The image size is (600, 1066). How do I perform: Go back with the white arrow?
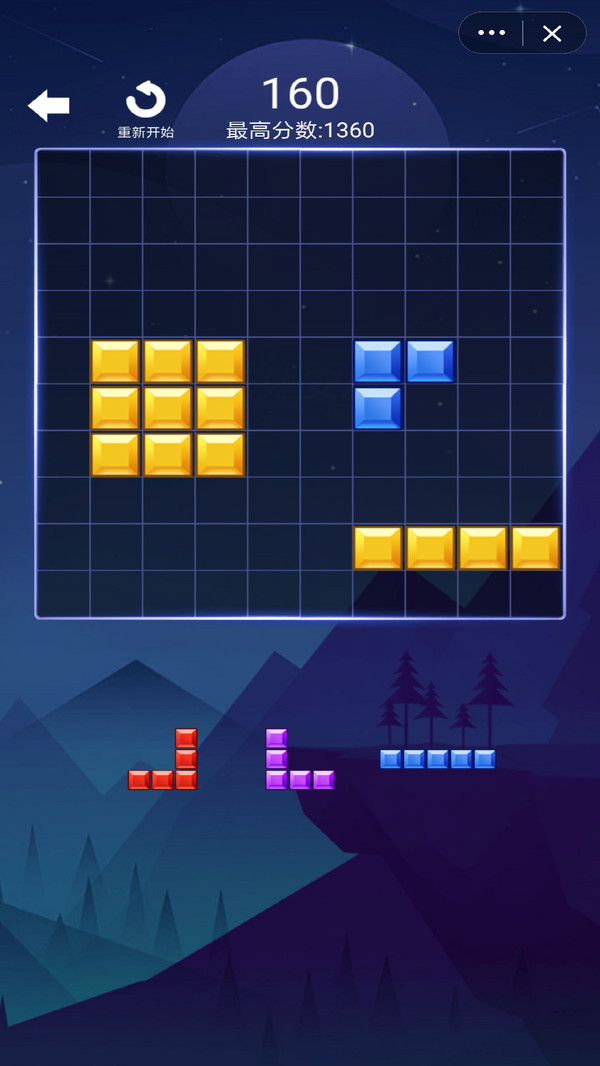[x=48, y=105]
